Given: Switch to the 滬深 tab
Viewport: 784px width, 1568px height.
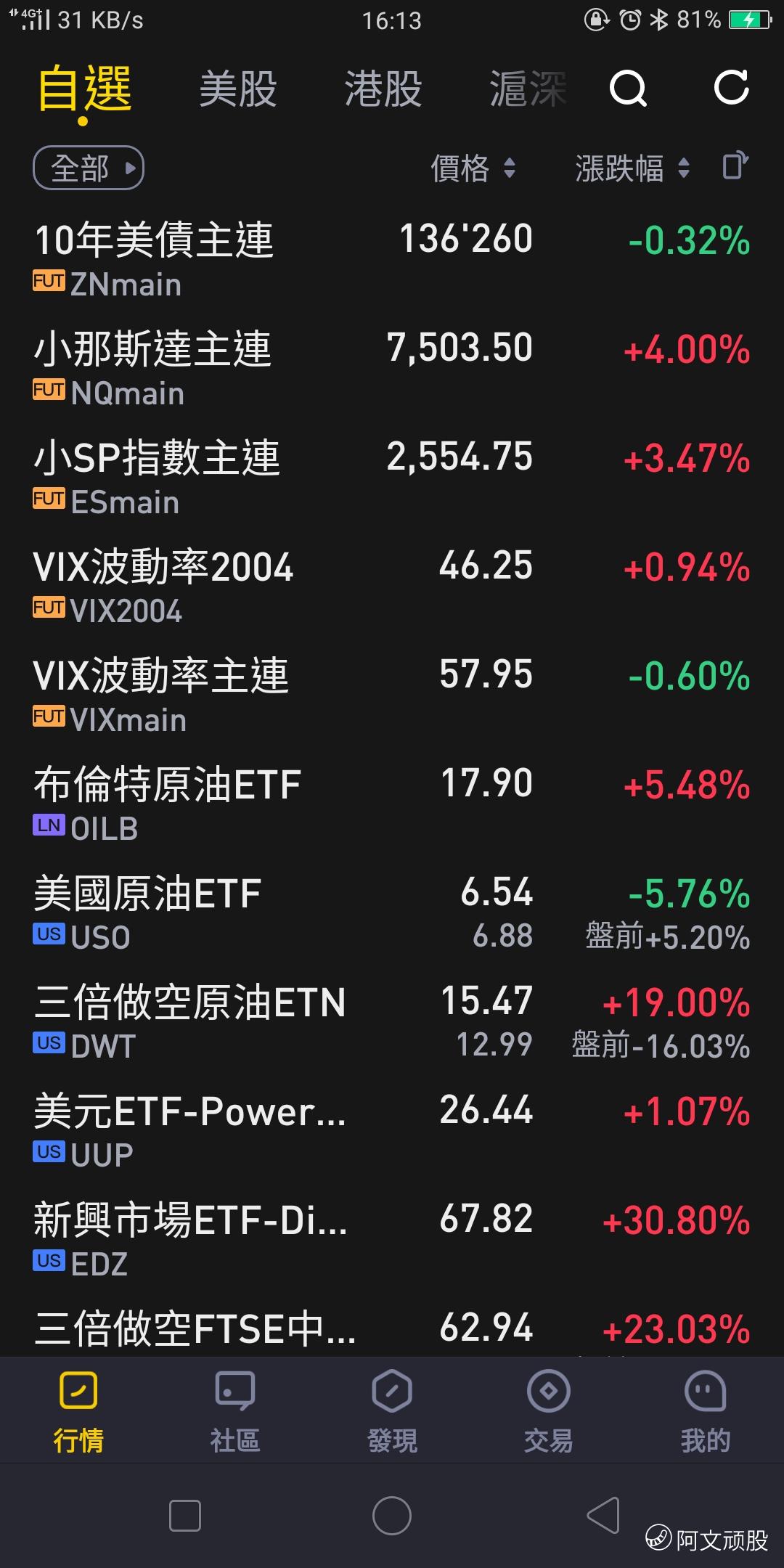Looking at the screenshot, I should pos(528,89).
